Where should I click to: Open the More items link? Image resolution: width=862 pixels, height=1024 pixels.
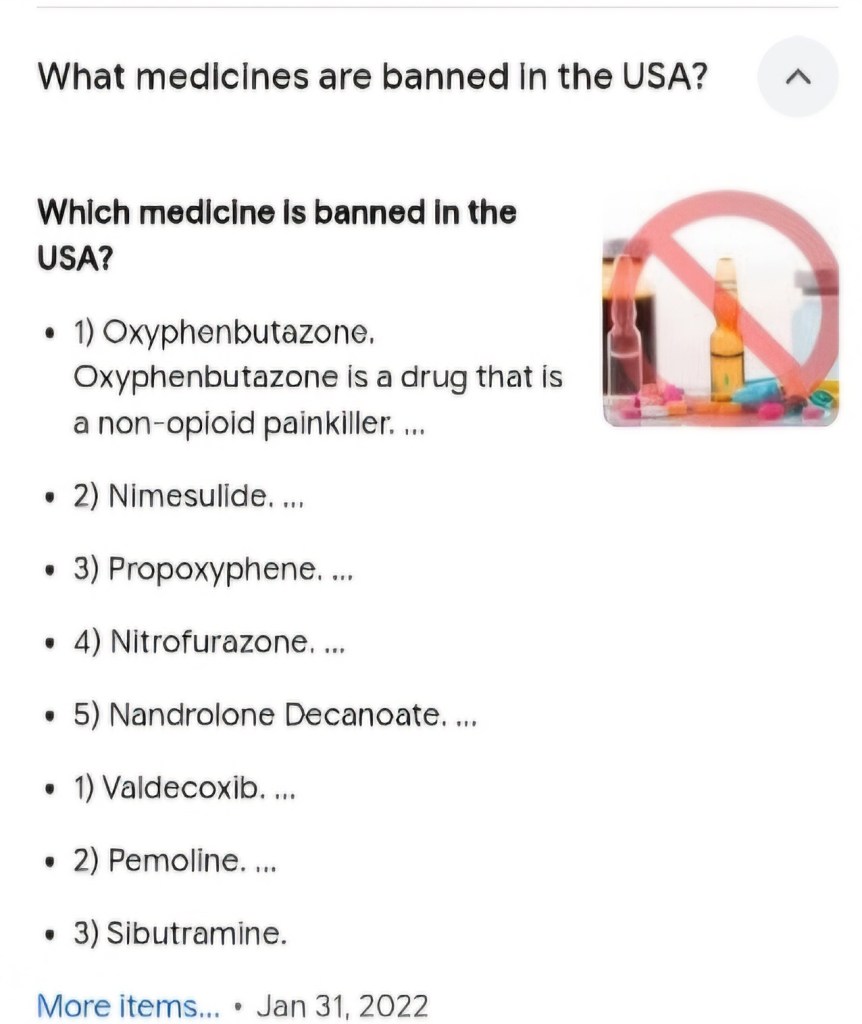(x=129, y=1005)
